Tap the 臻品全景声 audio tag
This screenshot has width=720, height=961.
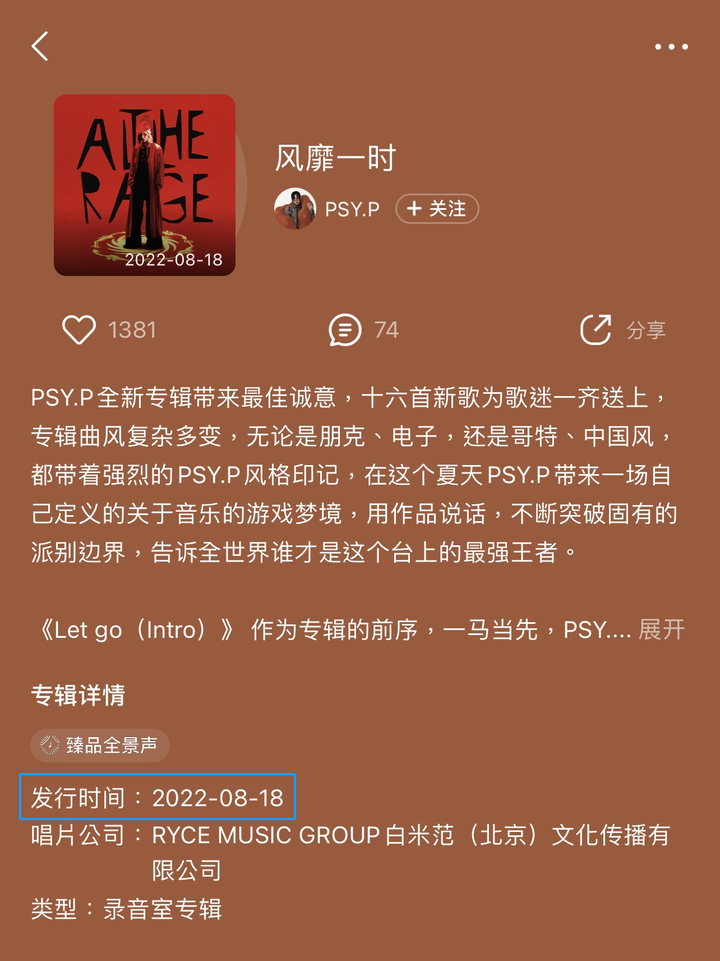(100, 745)
